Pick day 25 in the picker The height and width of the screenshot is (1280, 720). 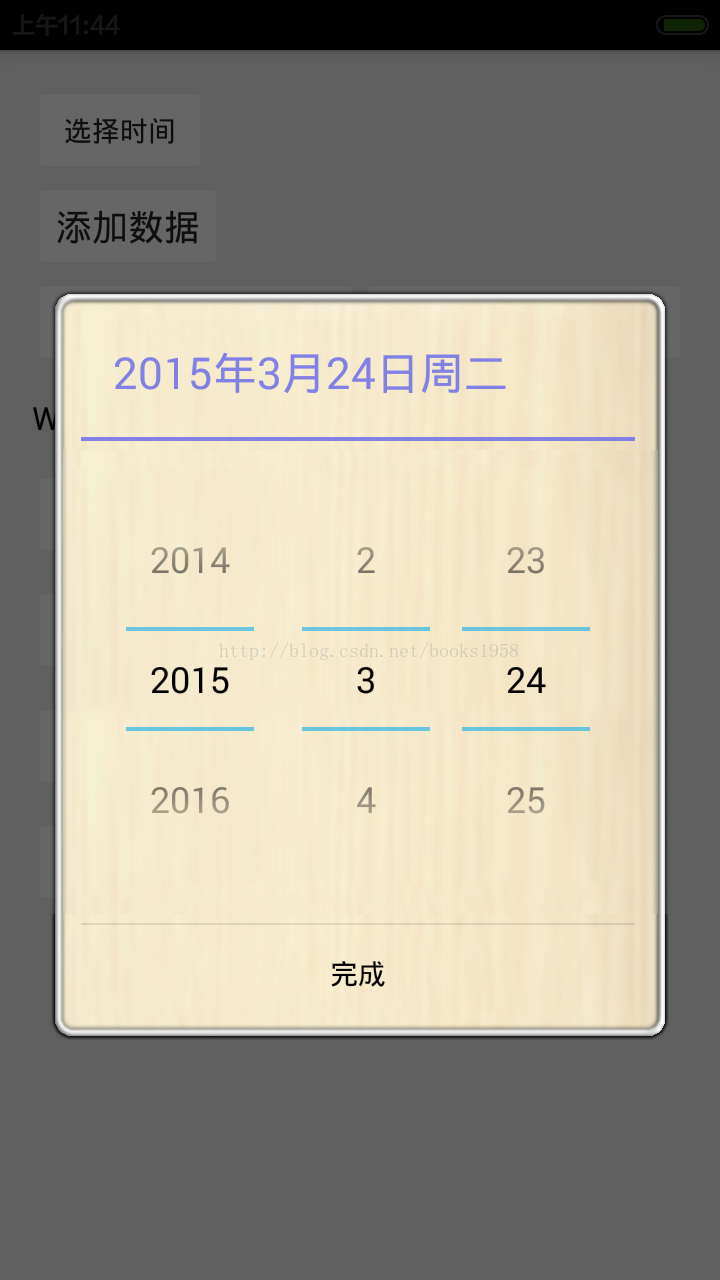tap(526, 801)
